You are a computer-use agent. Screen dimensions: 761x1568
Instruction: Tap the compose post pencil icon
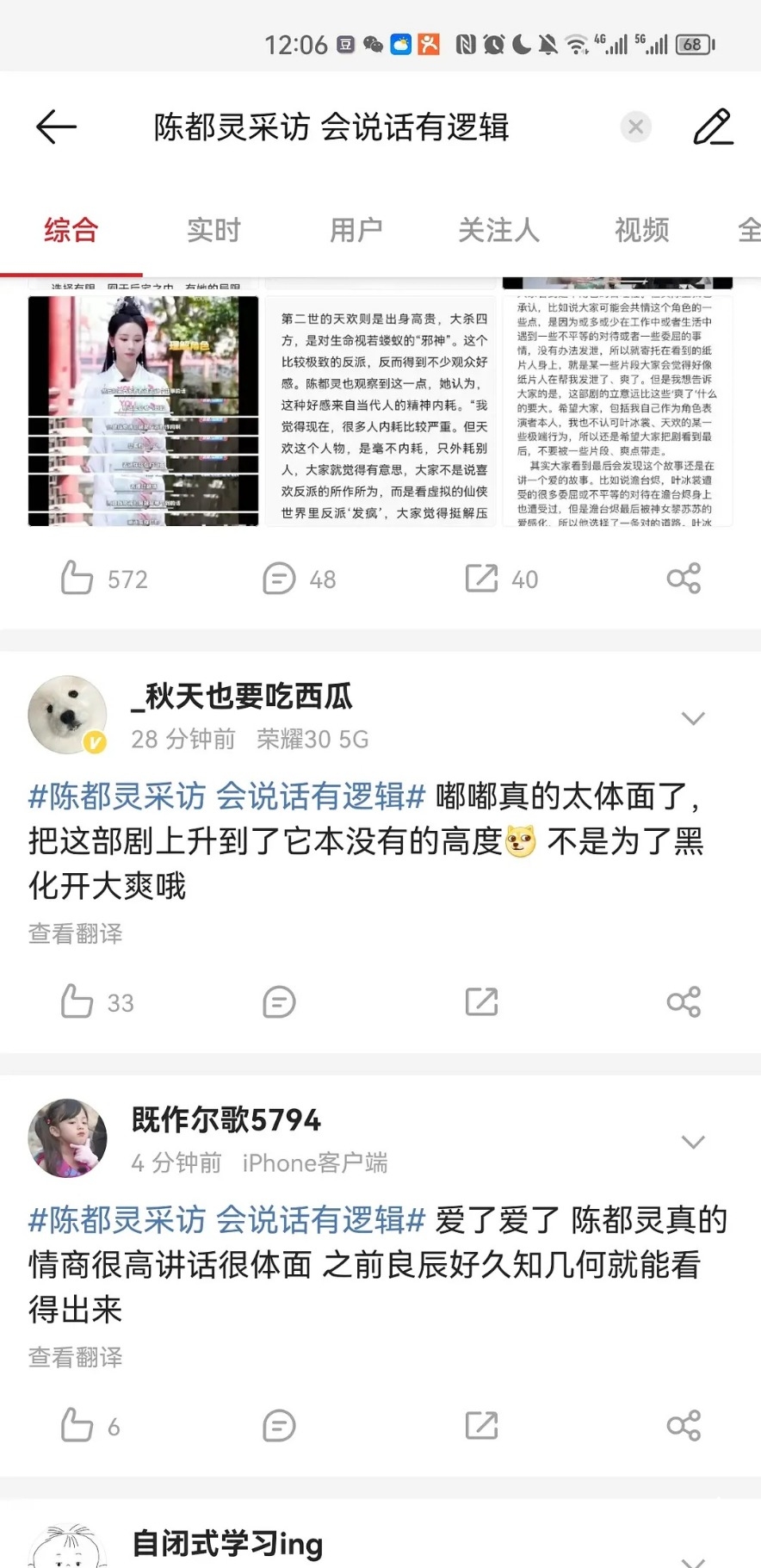coord(714,127)
